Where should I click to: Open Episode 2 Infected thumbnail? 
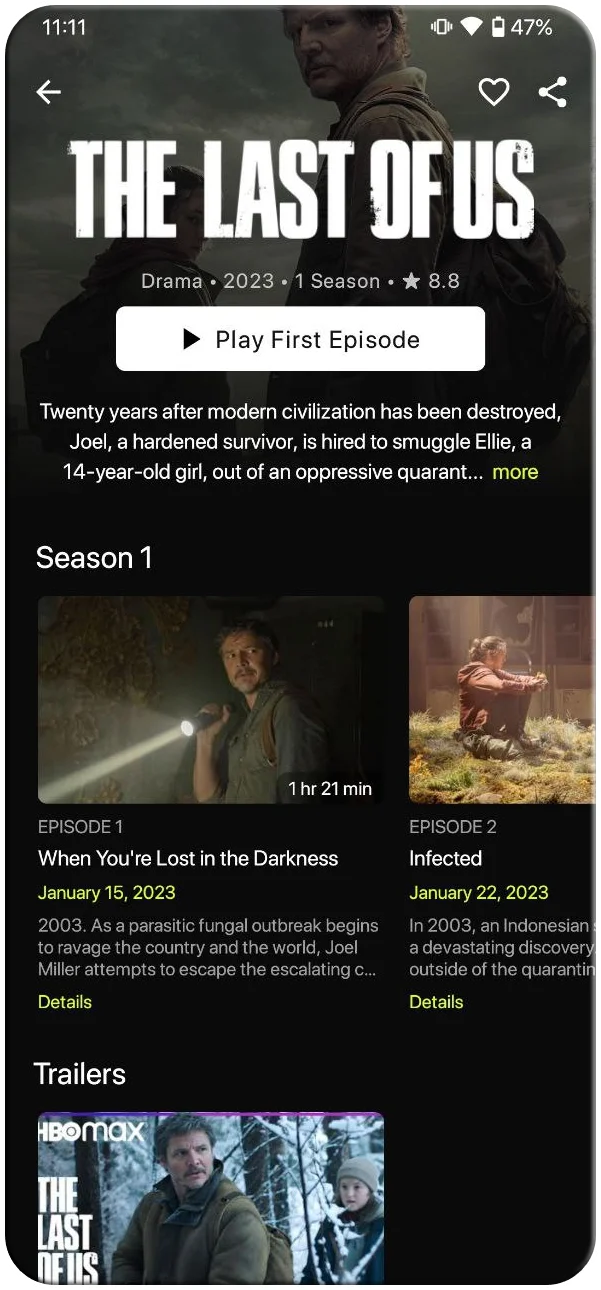[x=502, y=700]
